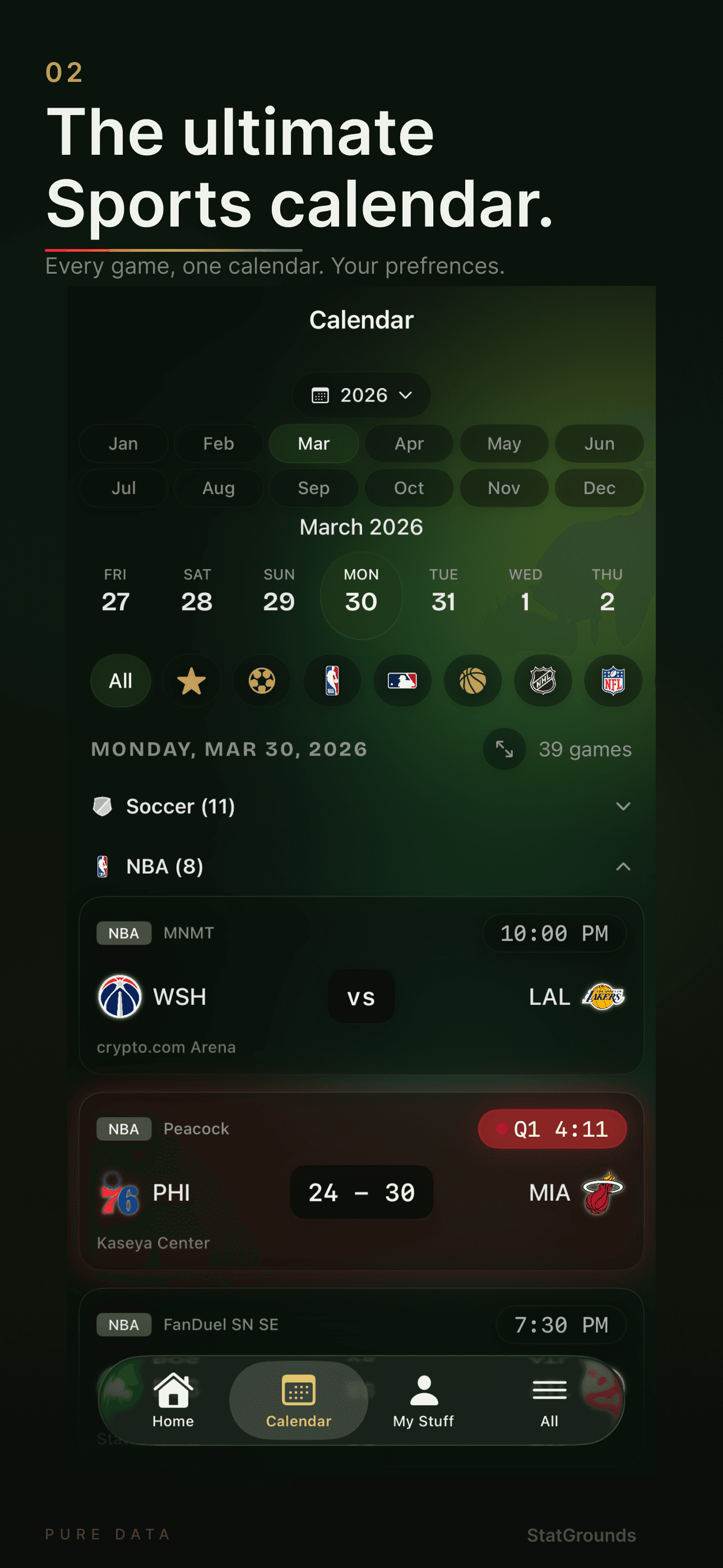Select the NFL filter icon

(x=613, y=681)
